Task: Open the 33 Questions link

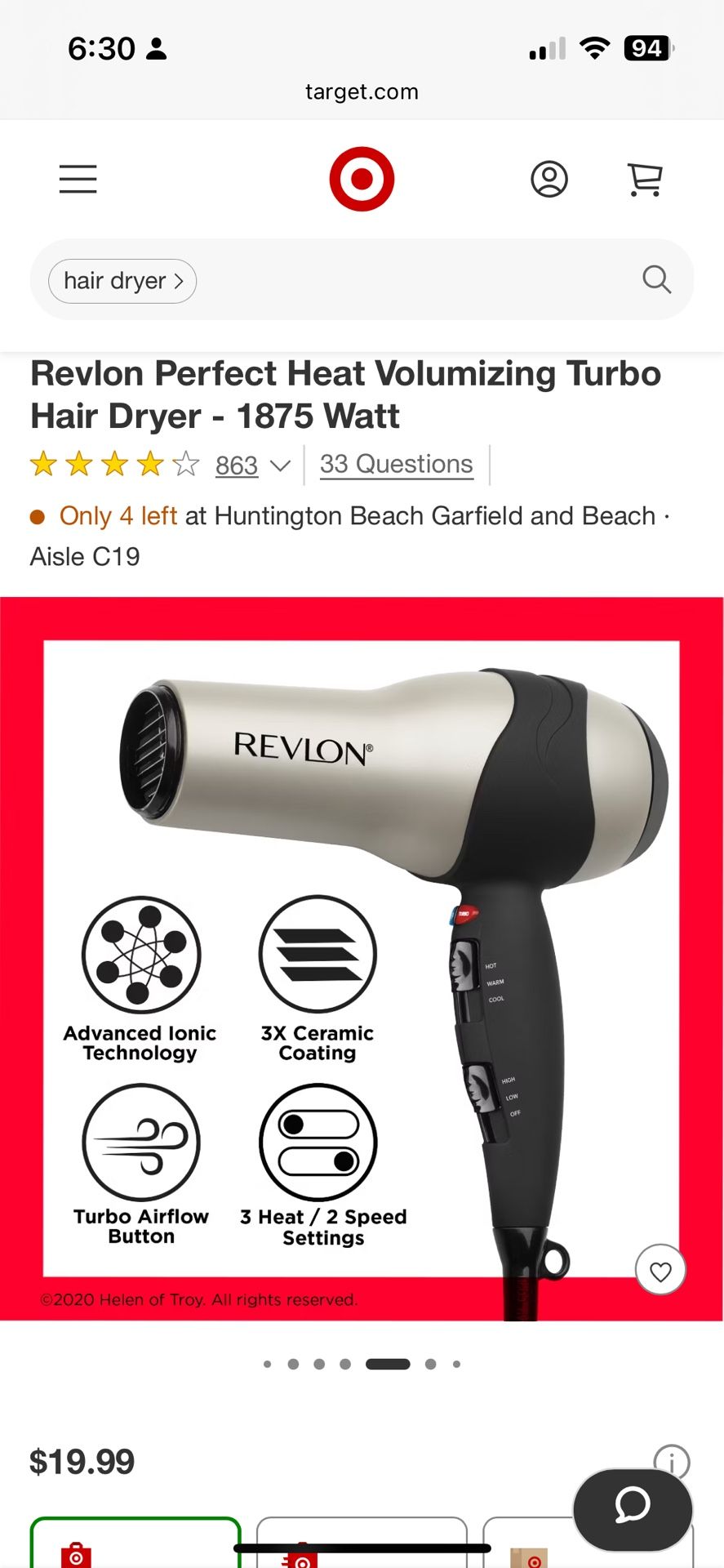Action: (x=396, y=464)
